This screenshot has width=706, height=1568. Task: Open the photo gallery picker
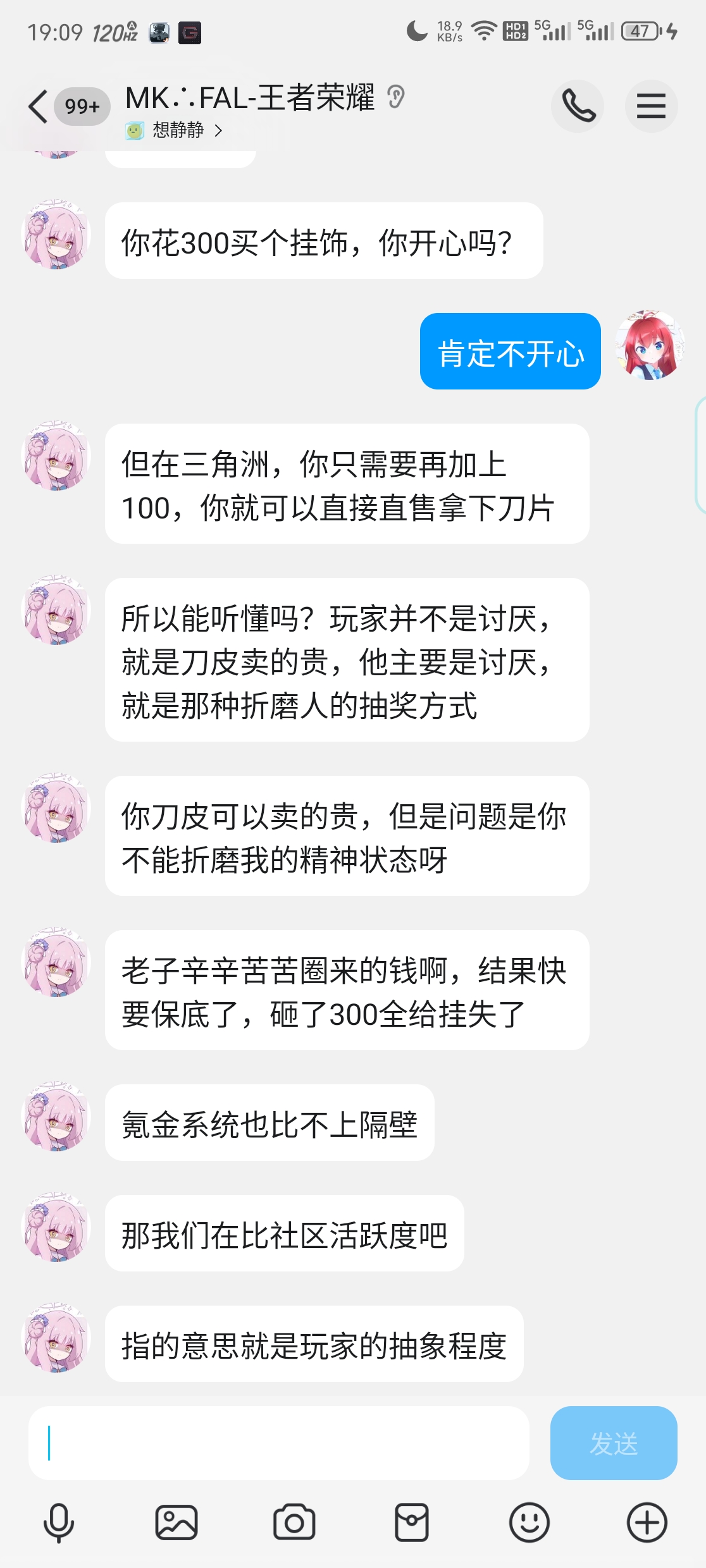[x=176, y=1522]
